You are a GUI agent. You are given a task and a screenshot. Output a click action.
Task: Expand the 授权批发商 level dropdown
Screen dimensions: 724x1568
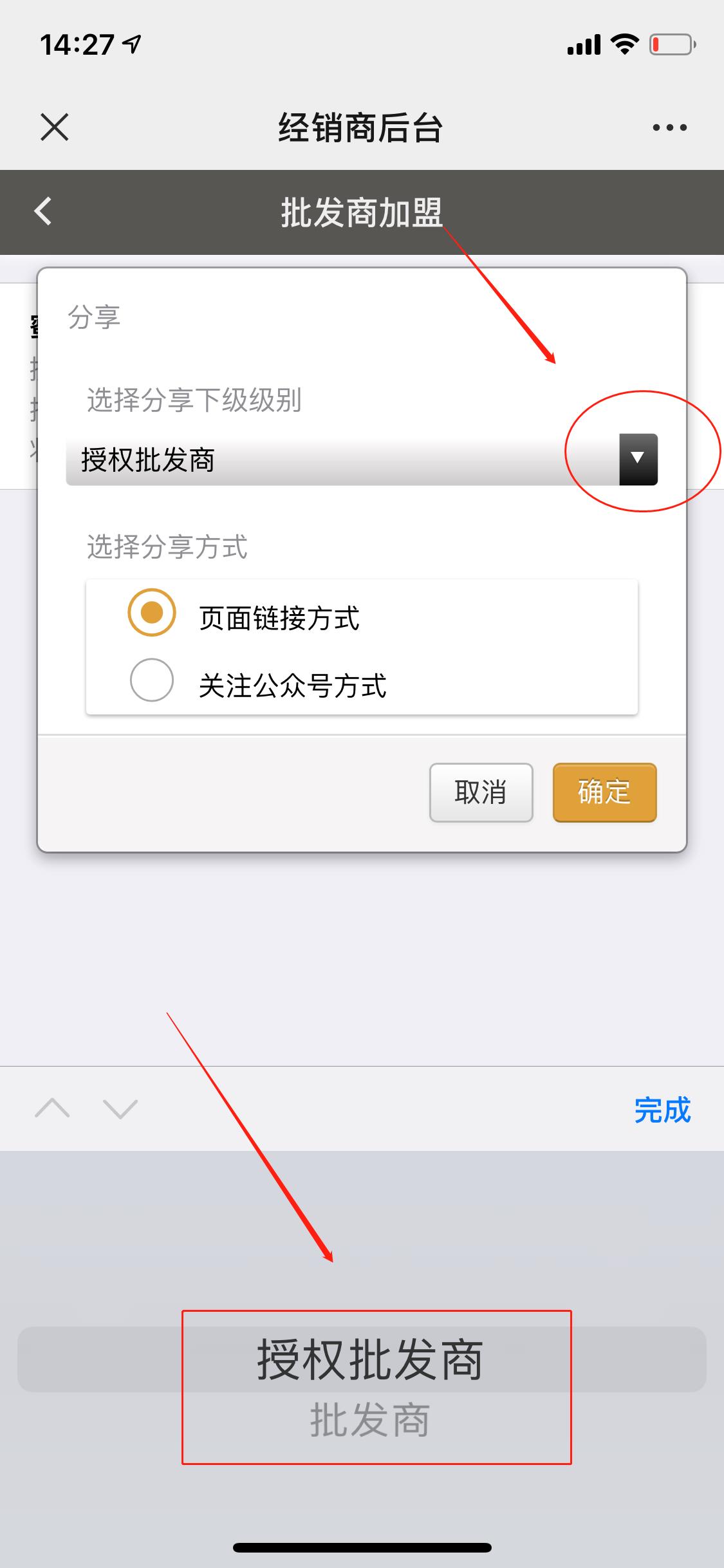tap(362, 460)
